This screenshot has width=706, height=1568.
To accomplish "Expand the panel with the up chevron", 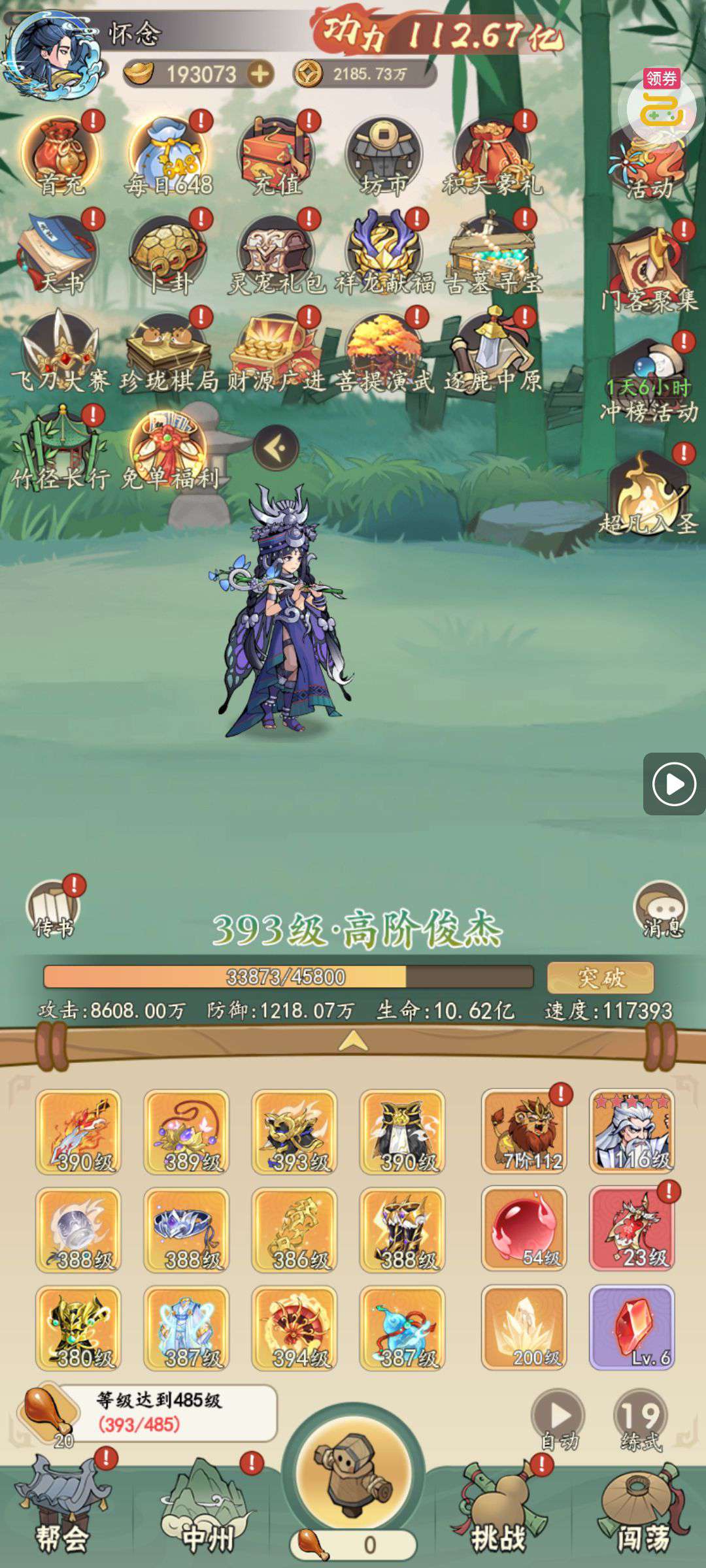I will pyautogui.click(x=353, y=1040).
